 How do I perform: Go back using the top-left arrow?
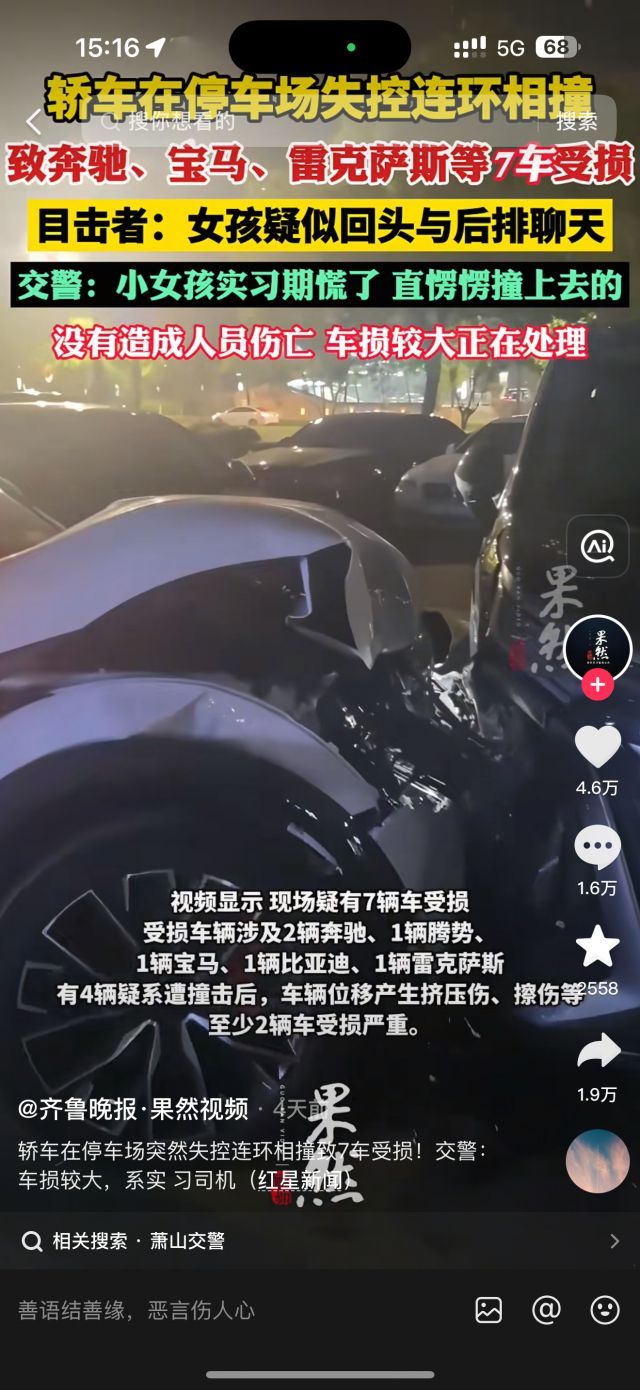[x=34, y=122]
